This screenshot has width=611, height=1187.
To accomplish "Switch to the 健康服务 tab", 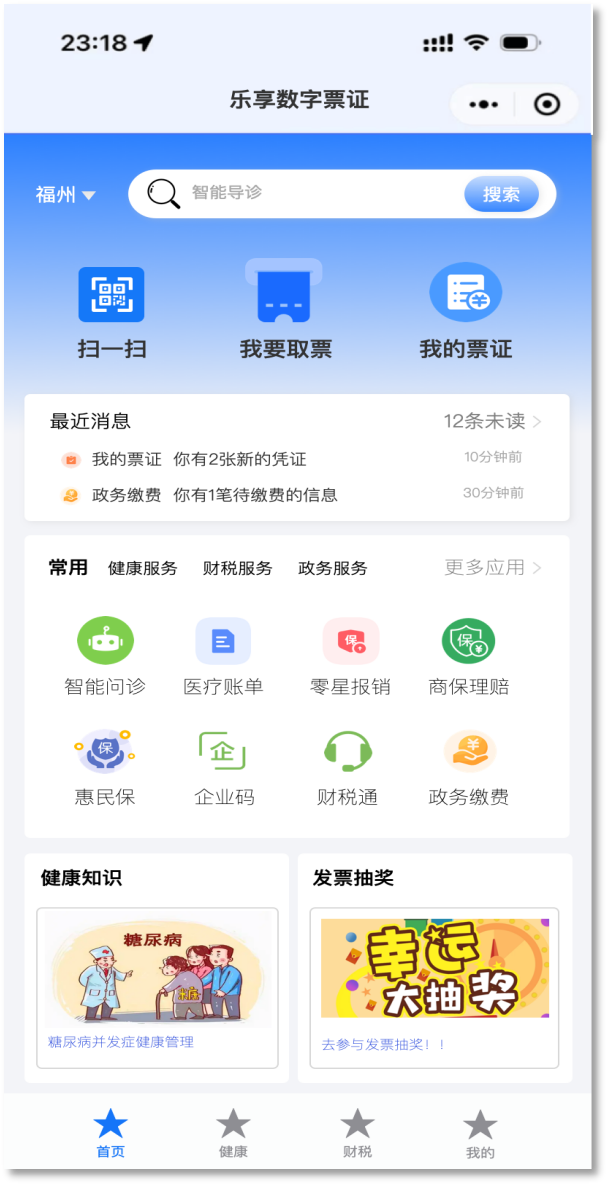I will pyautogui.click(x=142, y=568).
